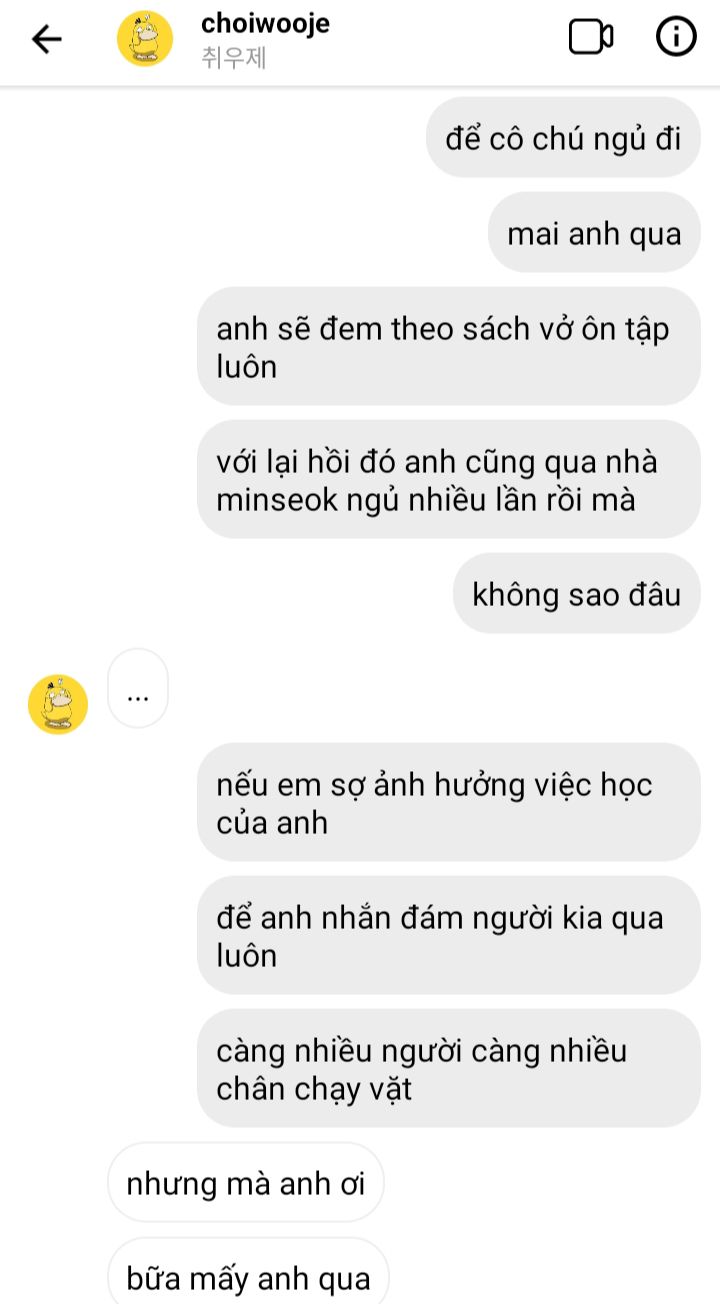Open conversation info details
The width and height of the screenshot is (720, 1304).
[676, 37]
